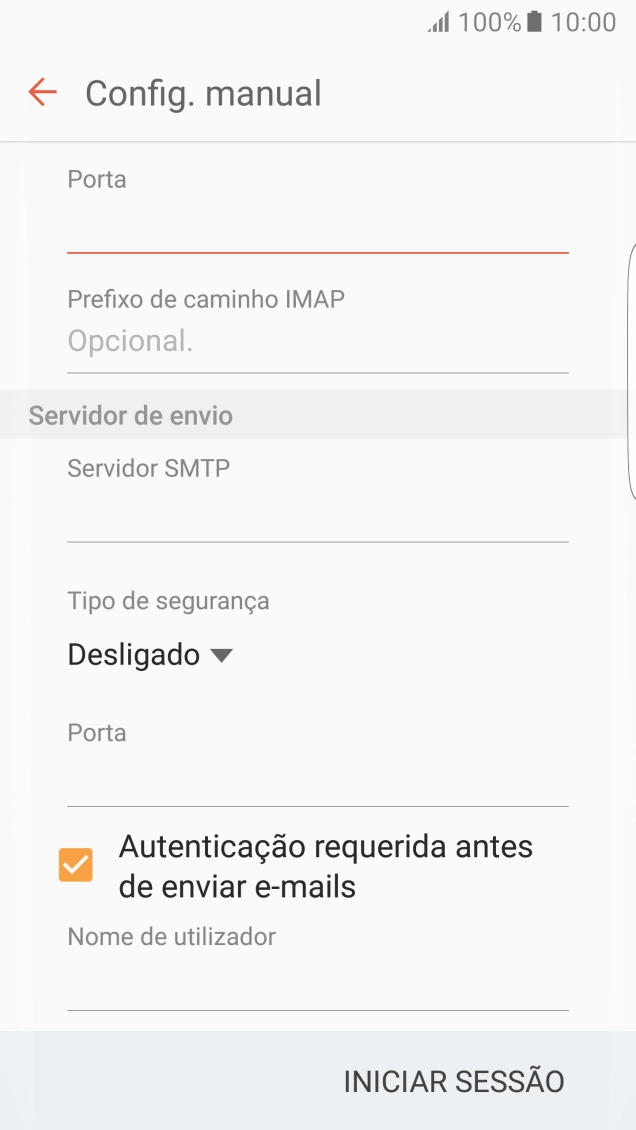Tap the Nome de utilizador field

point(317,985)
